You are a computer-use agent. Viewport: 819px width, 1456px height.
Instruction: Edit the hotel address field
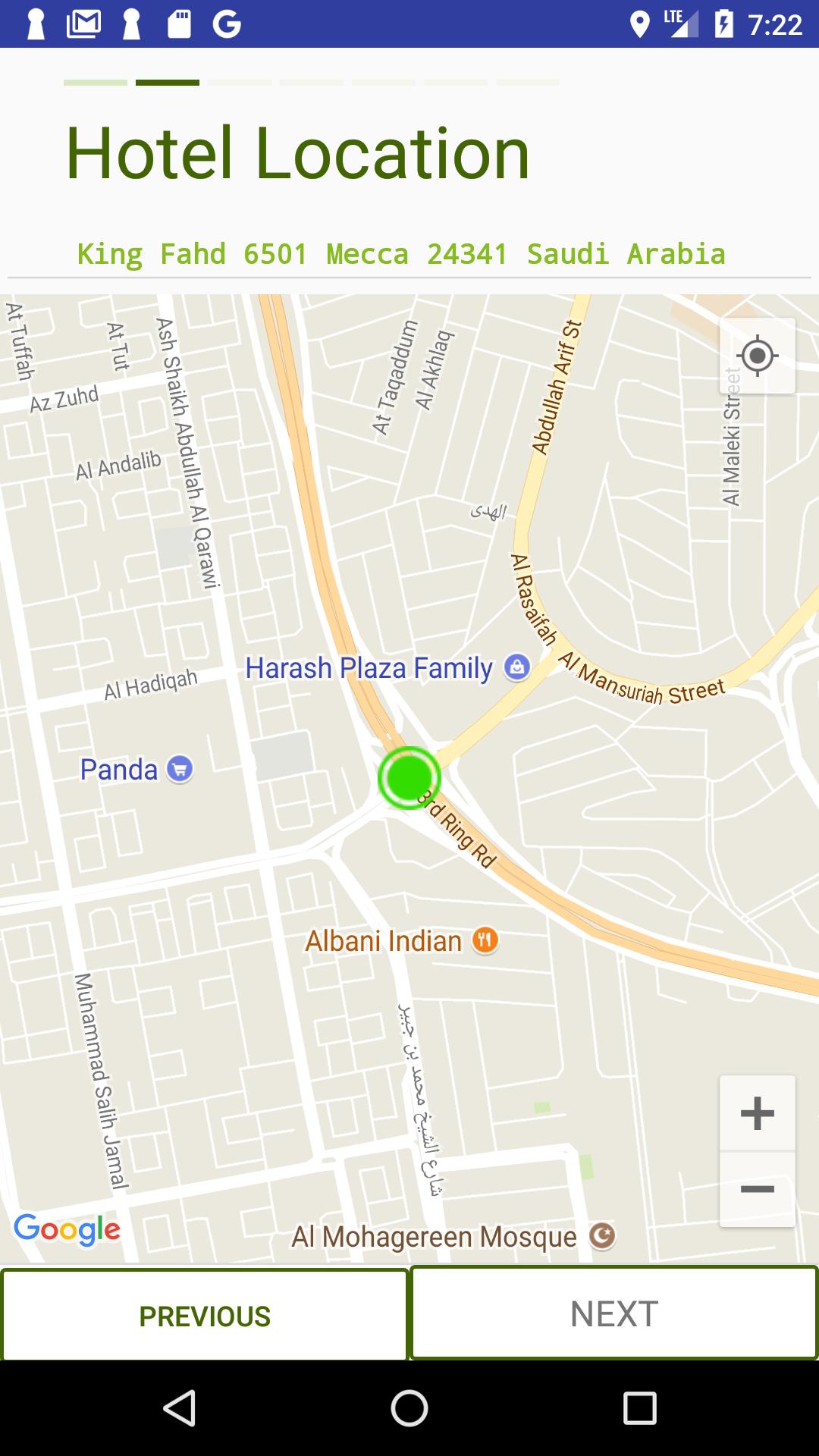click(x=402, y=254)
